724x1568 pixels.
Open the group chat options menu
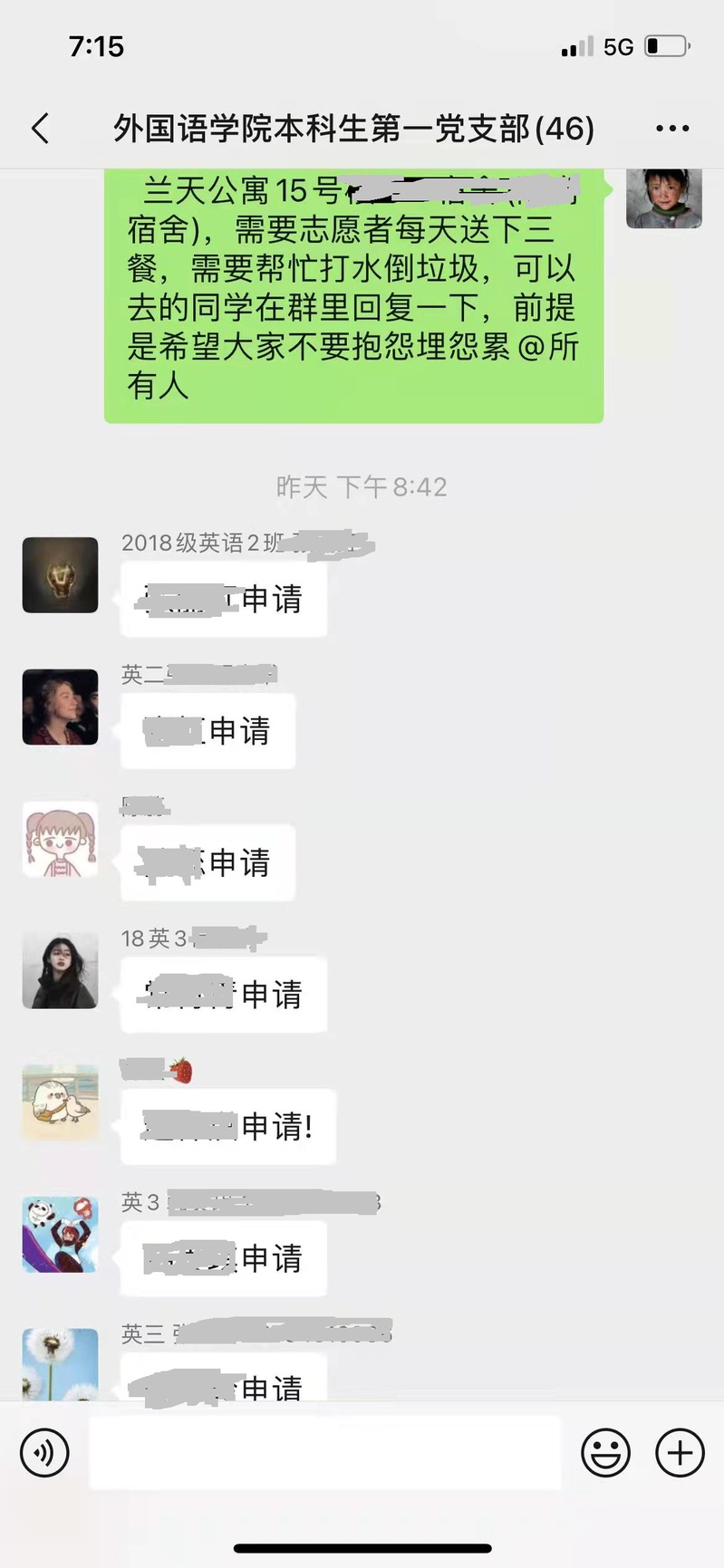point(672,129)
